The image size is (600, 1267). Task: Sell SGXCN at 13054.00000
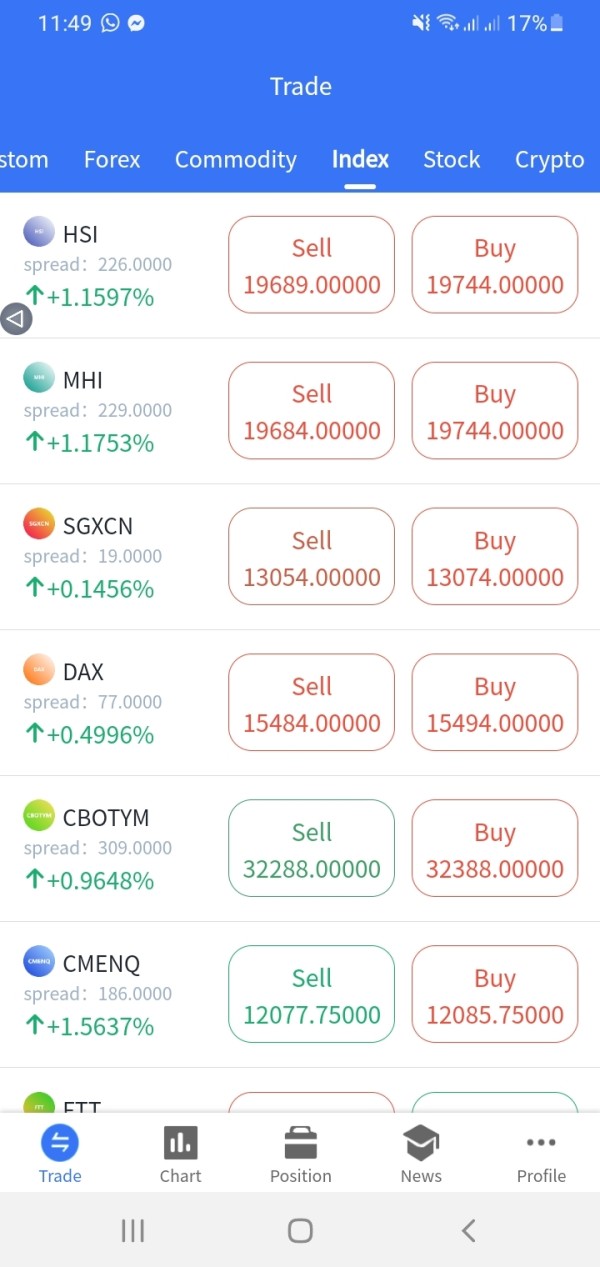312,557
